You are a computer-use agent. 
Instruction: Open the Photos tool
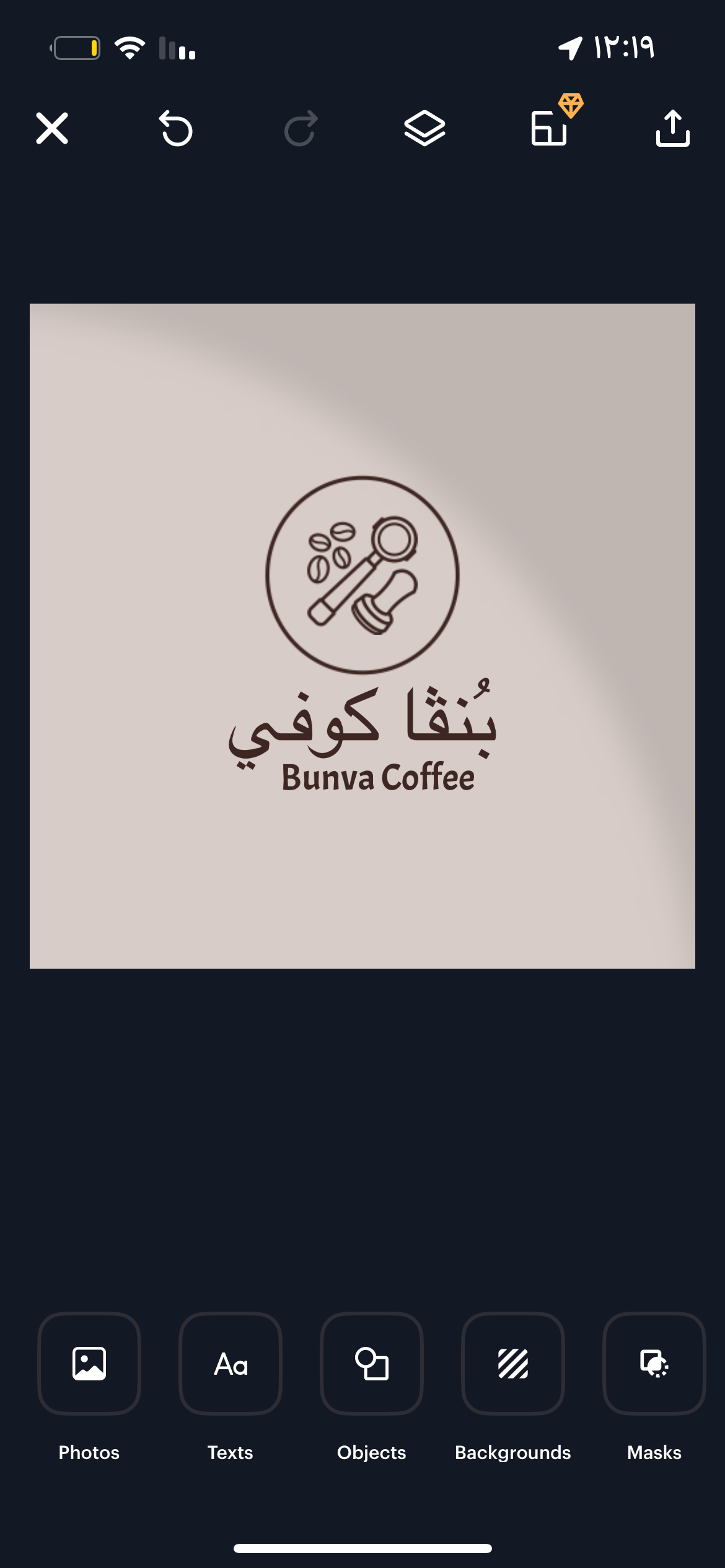[x=89, y=1364]
